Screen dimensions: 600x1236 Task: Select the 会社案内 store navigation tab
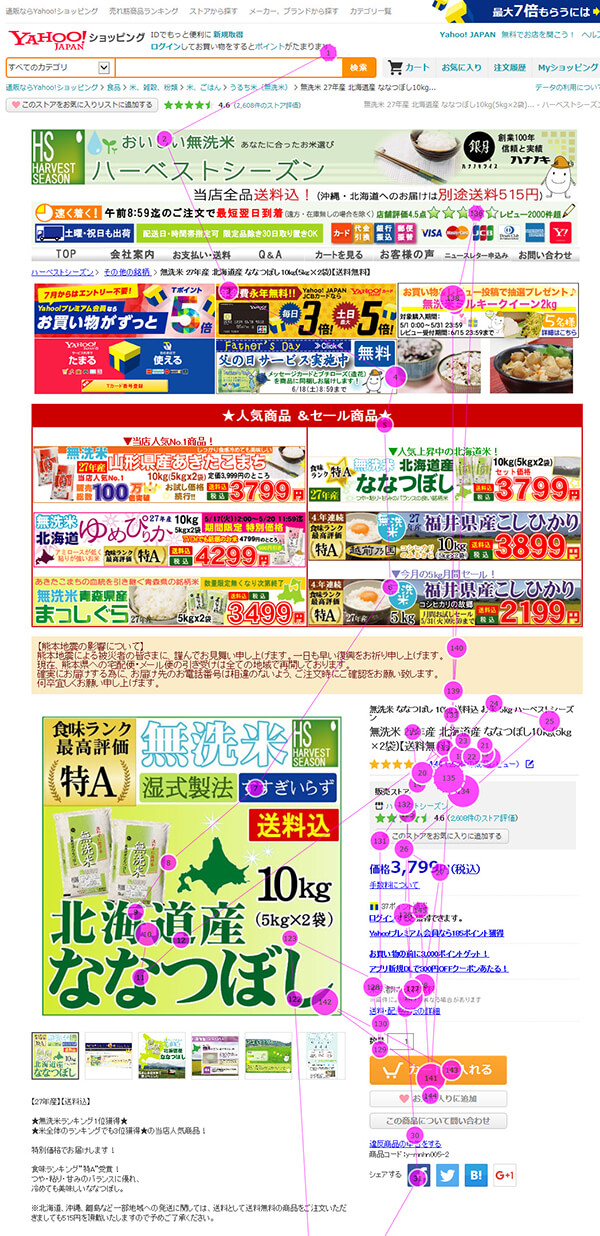[132, 255]
